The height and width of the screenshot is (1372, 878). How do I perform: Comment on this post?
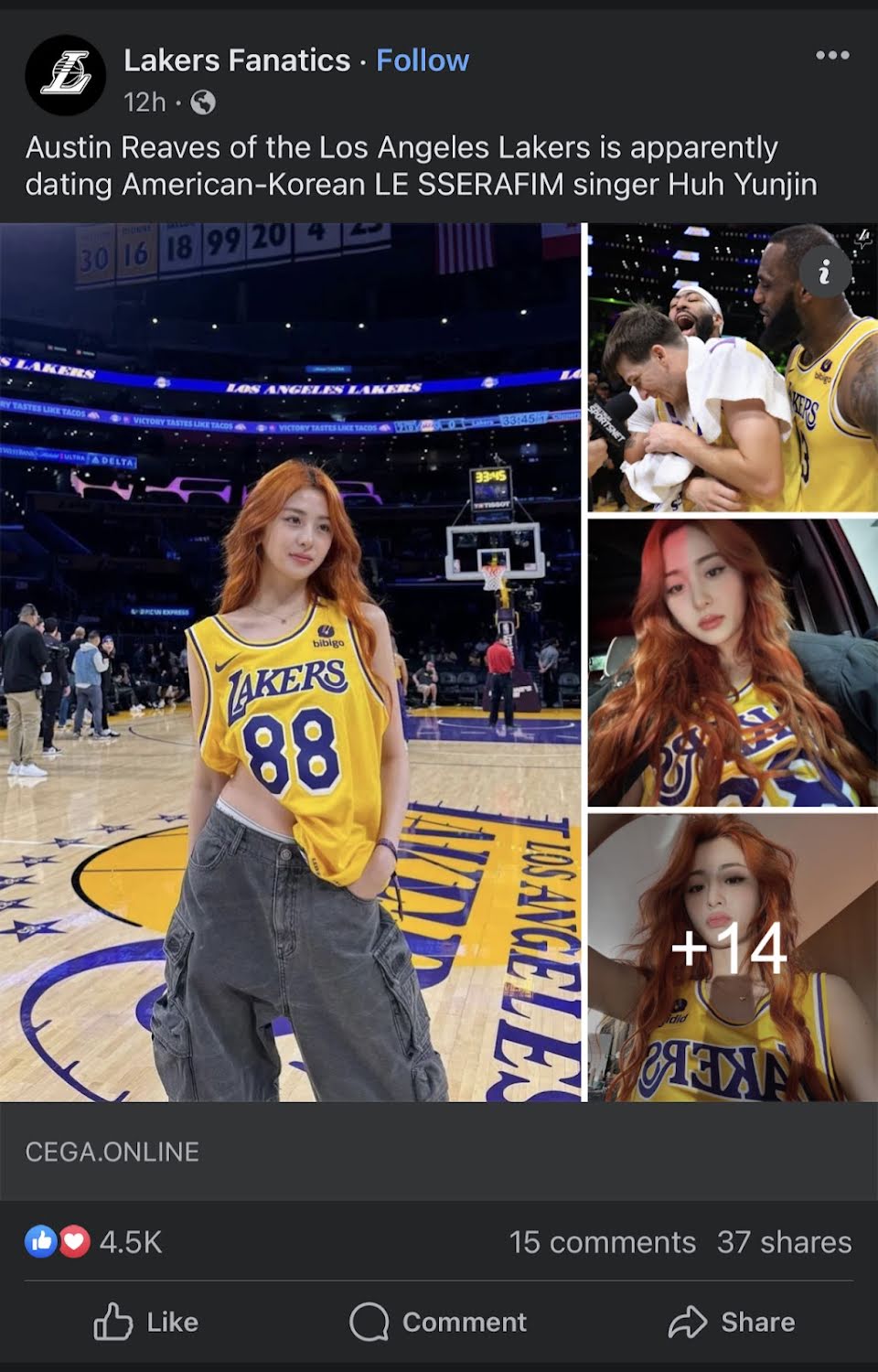tap(438, 1322)
